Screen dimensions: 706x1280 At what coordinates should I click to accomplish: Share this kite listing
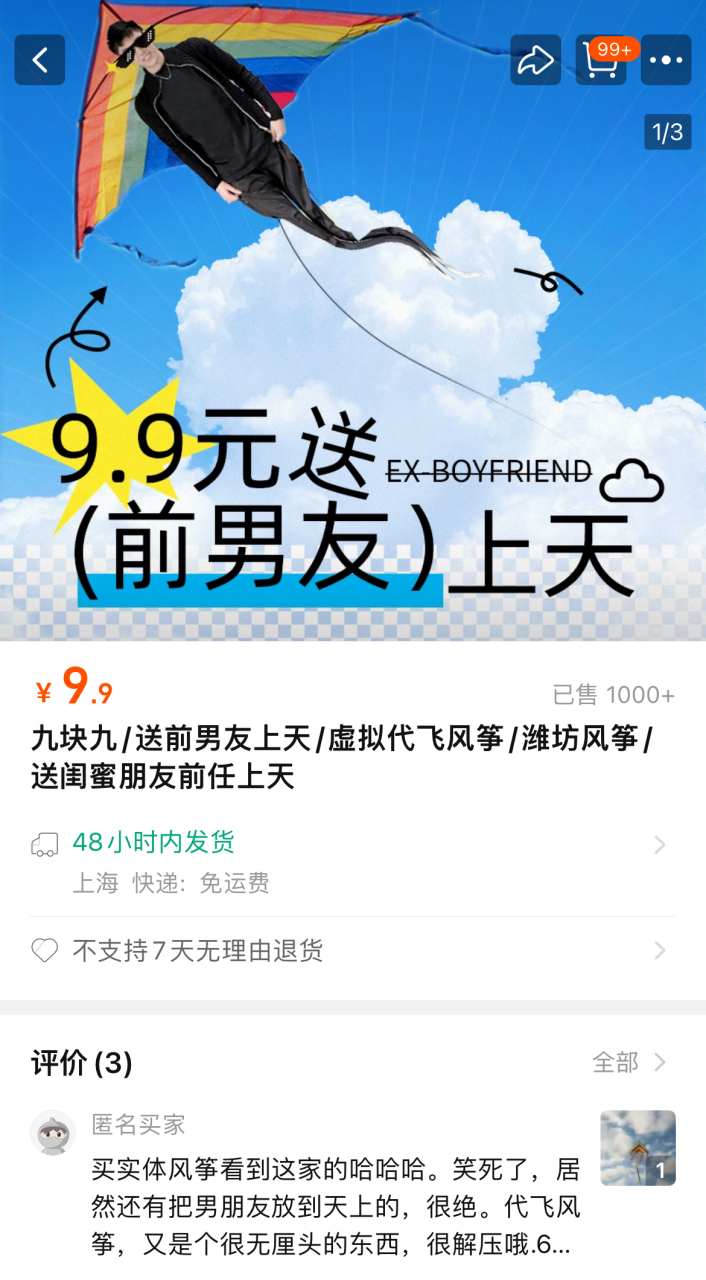pyautogui.click(x=535, y=60)
